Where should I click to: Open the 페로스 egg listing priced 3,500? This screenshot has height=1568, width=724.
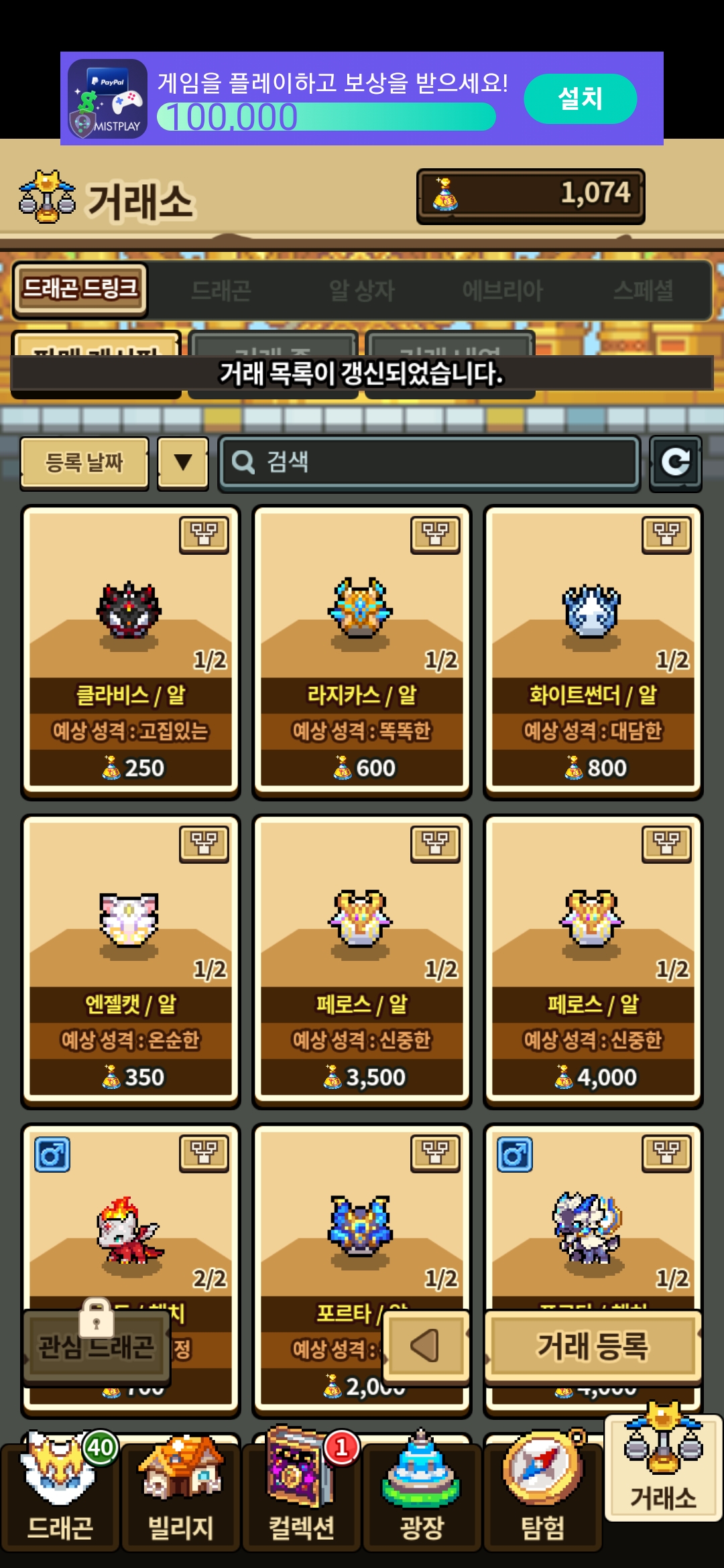[x=362, y=958]
